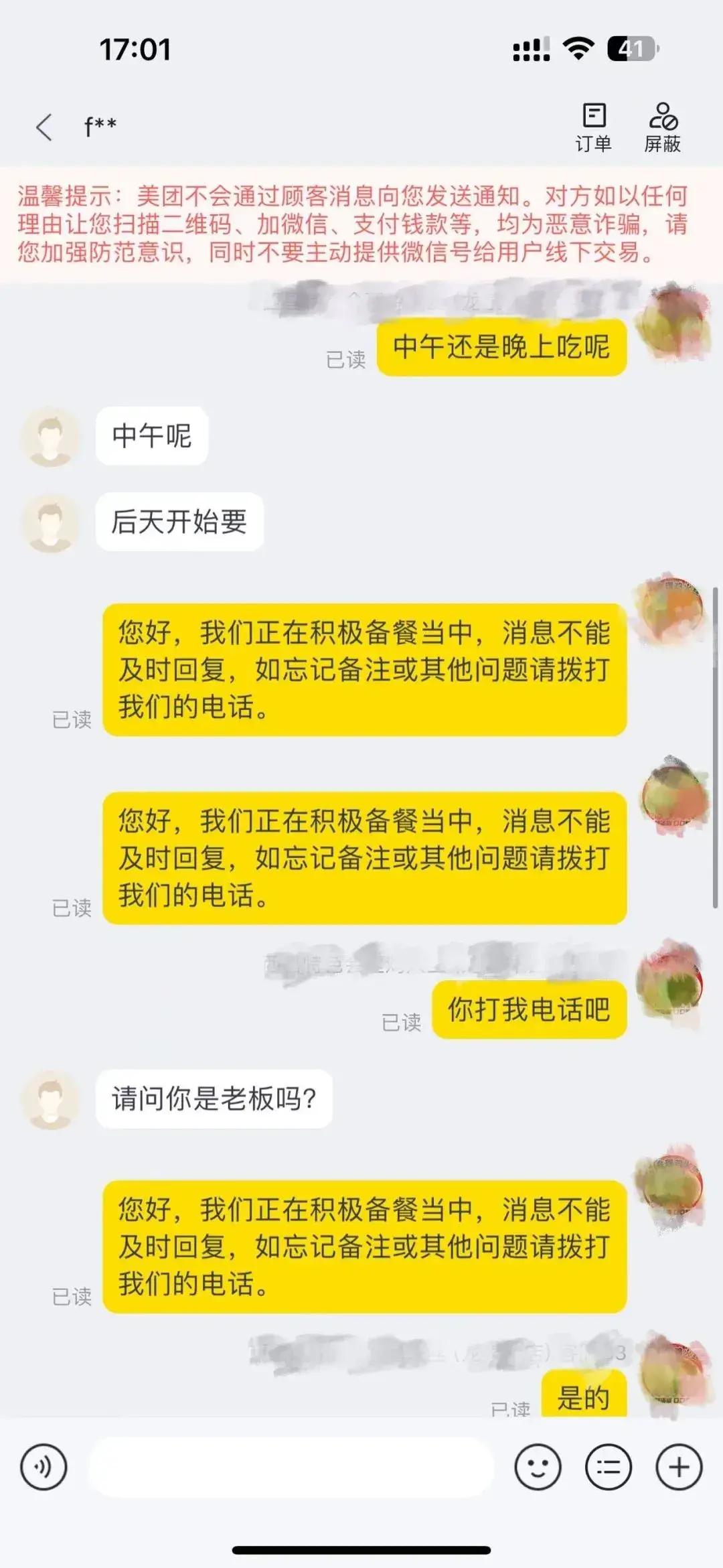Go back from the f** chat
Viewport: 723px width, 1568px height.
(x=44, y=127)
